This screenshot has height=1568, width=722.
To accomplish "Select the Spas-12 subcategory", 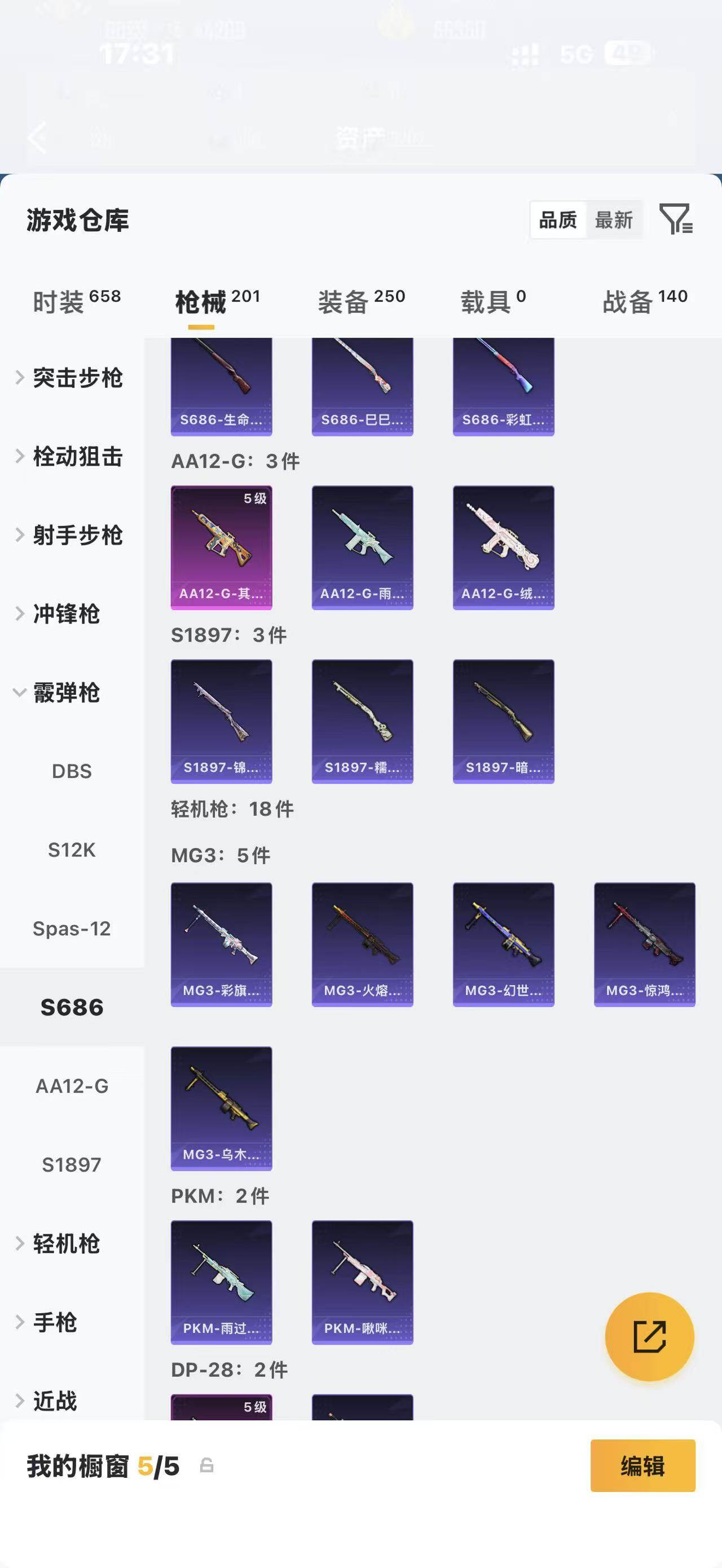I will tap(72, 928).
